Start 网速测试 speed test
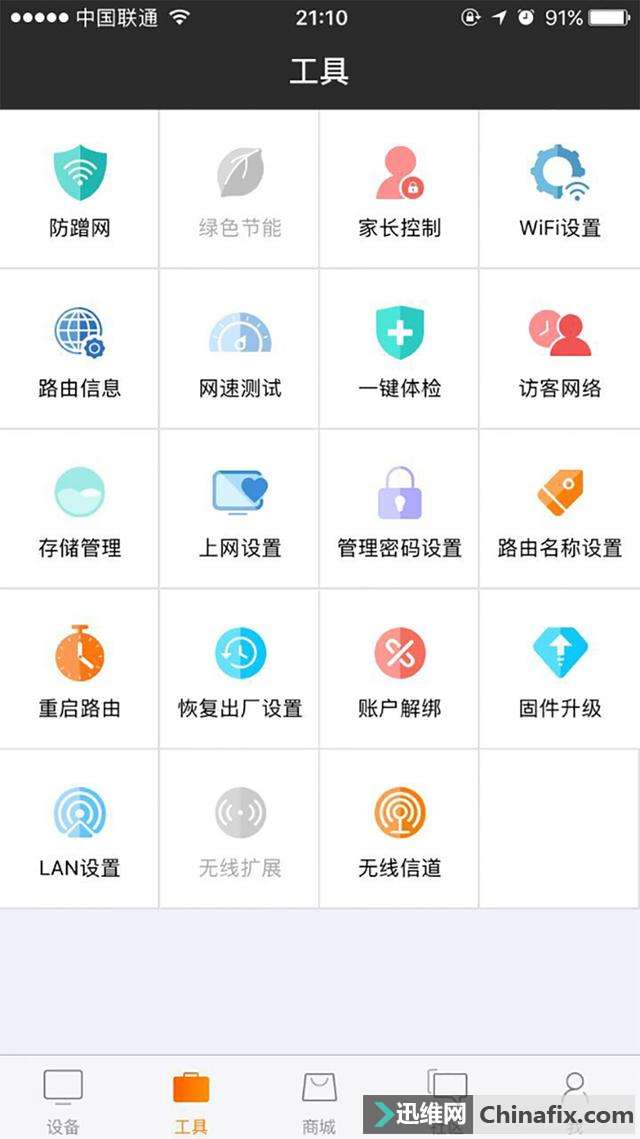Image resolution: width=640 pixels, height=1139 pixels. click(x=239, y=350)
